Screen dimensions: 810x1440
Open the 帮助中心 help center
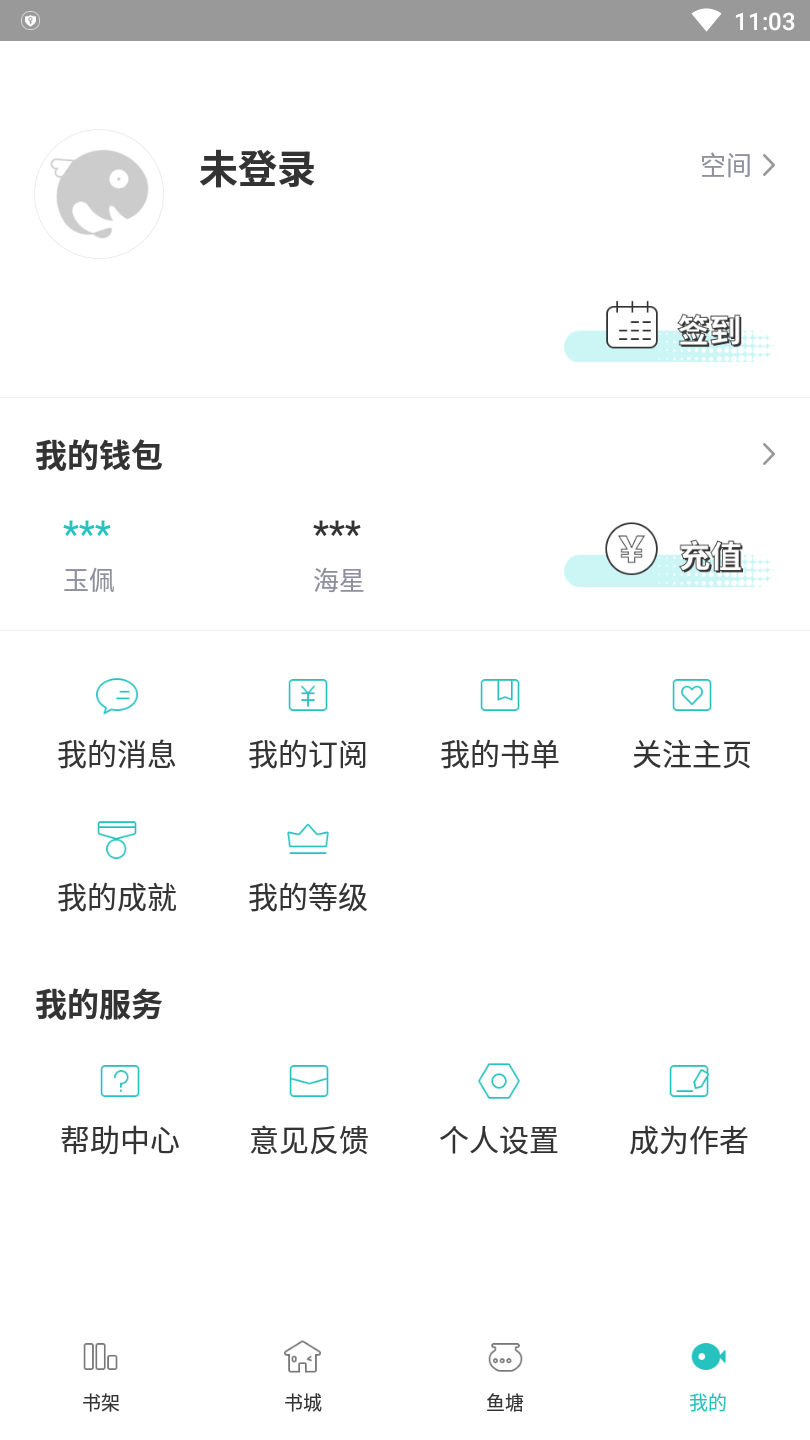pyautogui.click(x=119, y=1110)
